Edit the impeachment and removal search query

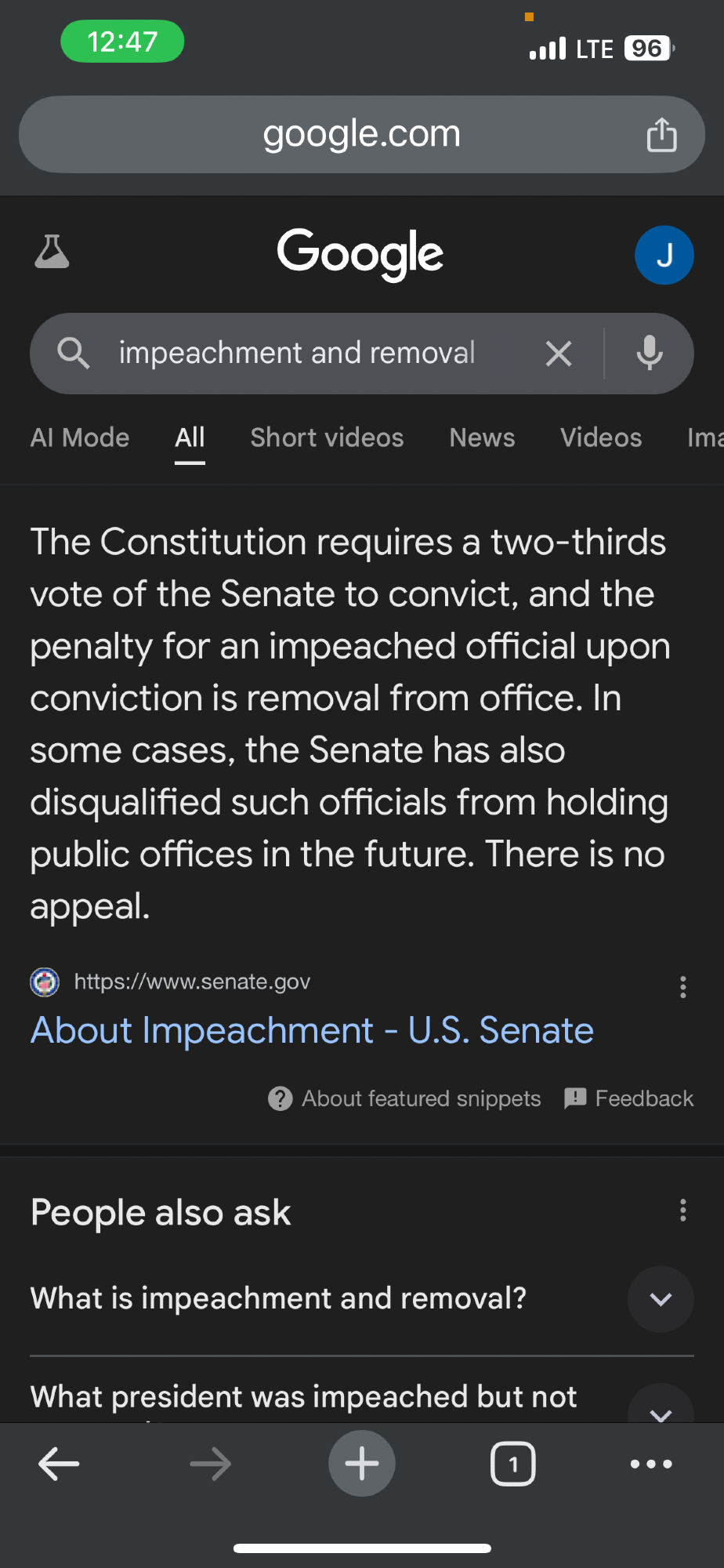coord(296,354)
